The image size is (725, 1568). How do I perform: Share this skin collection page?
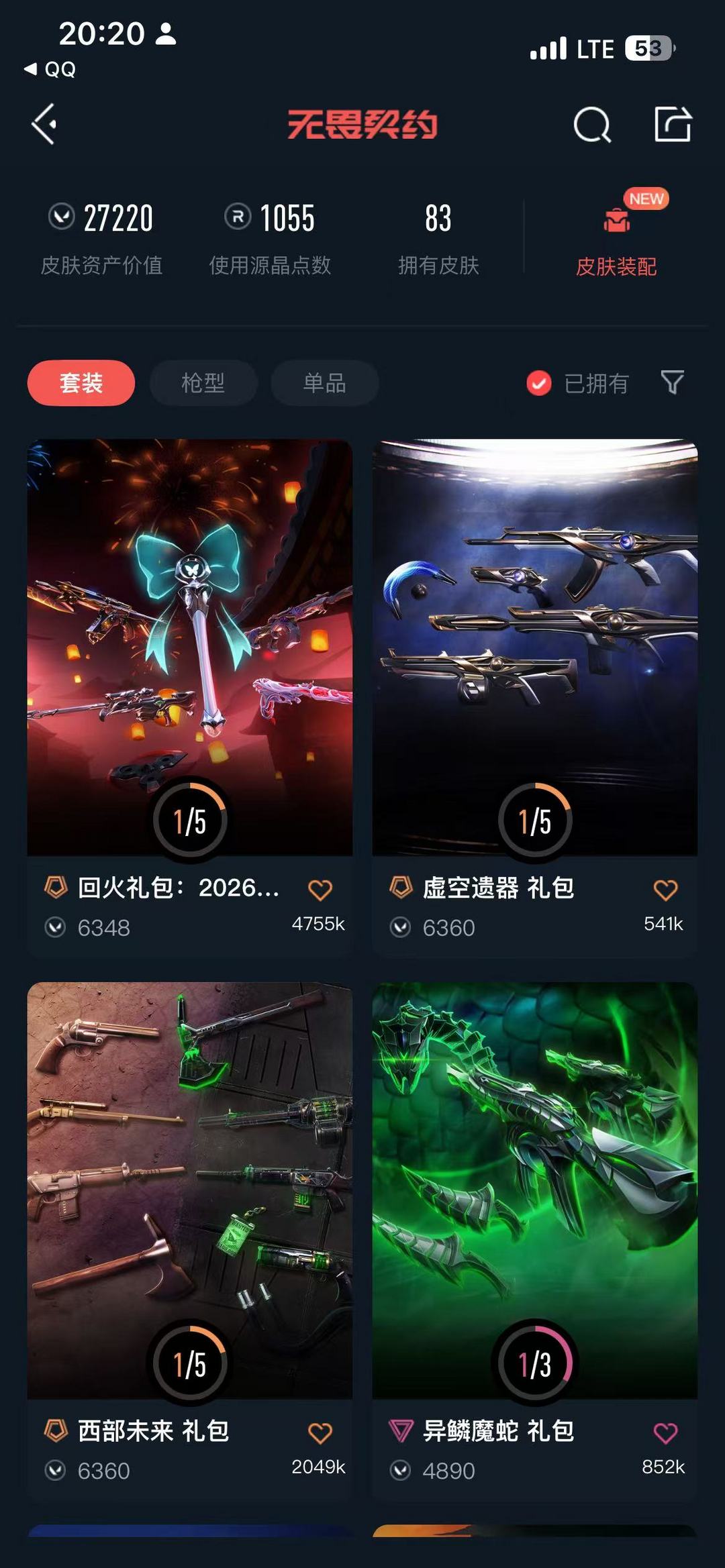[x=673, y=124]
